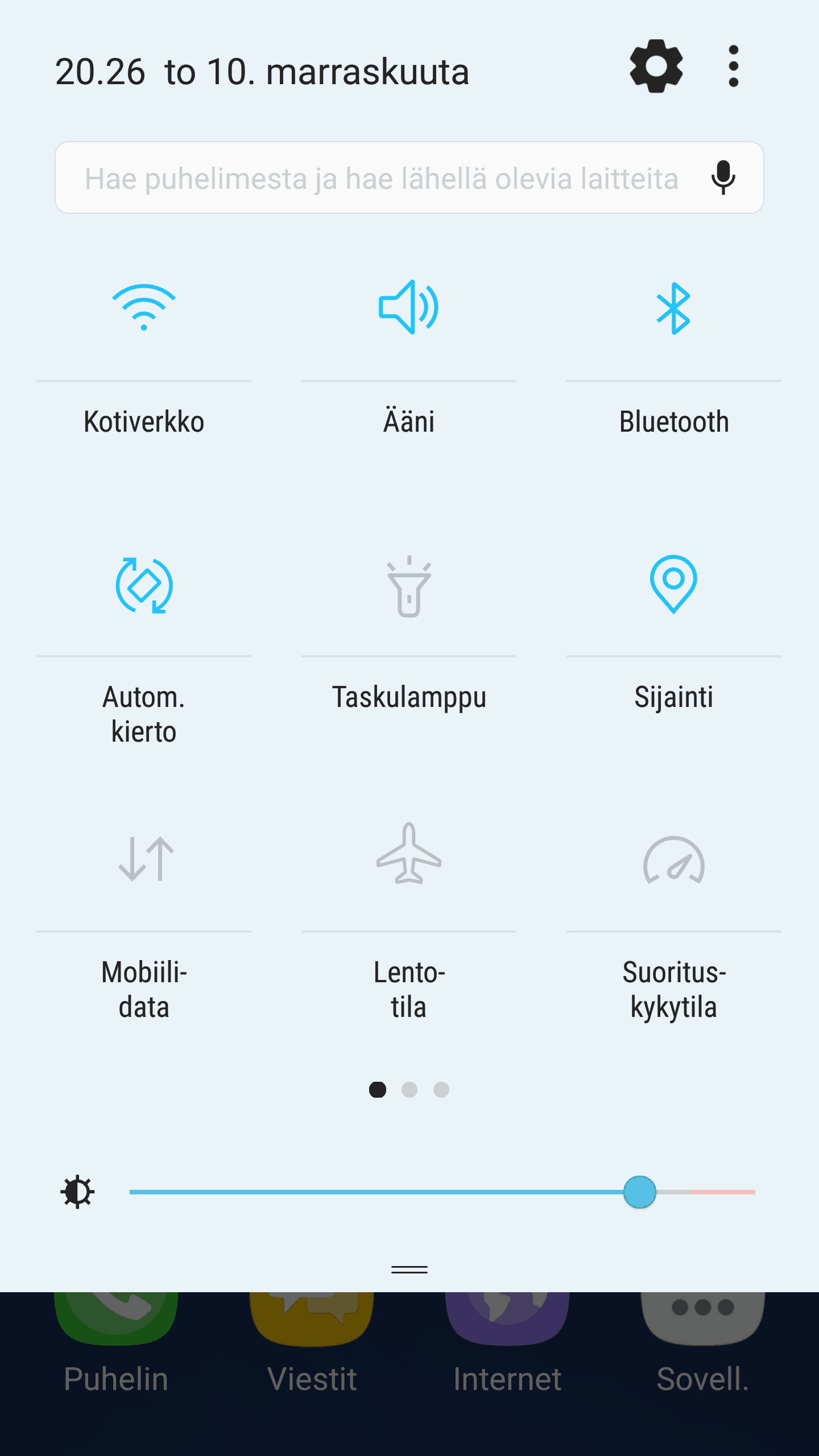Open Ääni sound settings via its label

click(408, 422)
